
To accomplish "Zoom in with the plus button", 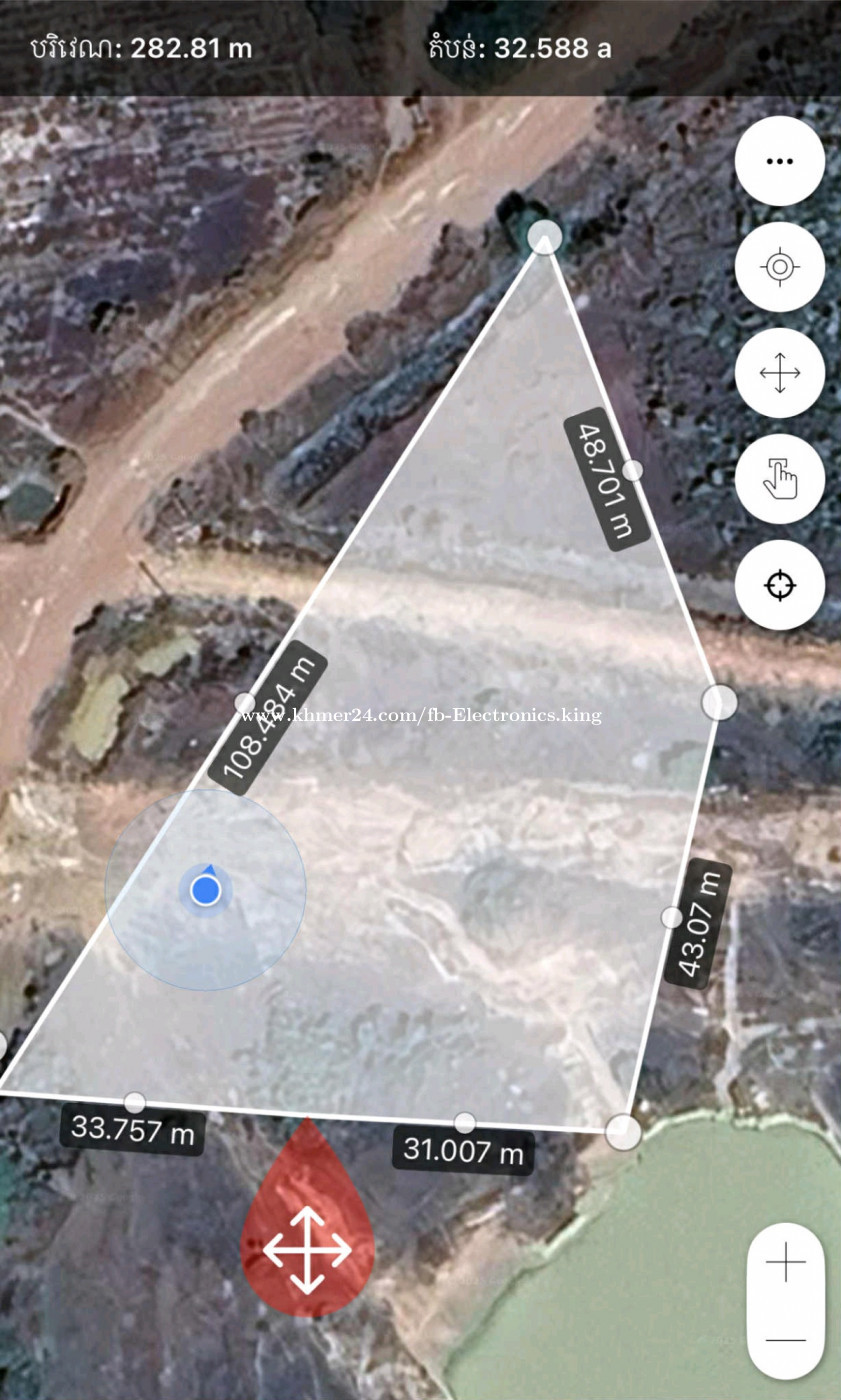I will coord(786,1262).
